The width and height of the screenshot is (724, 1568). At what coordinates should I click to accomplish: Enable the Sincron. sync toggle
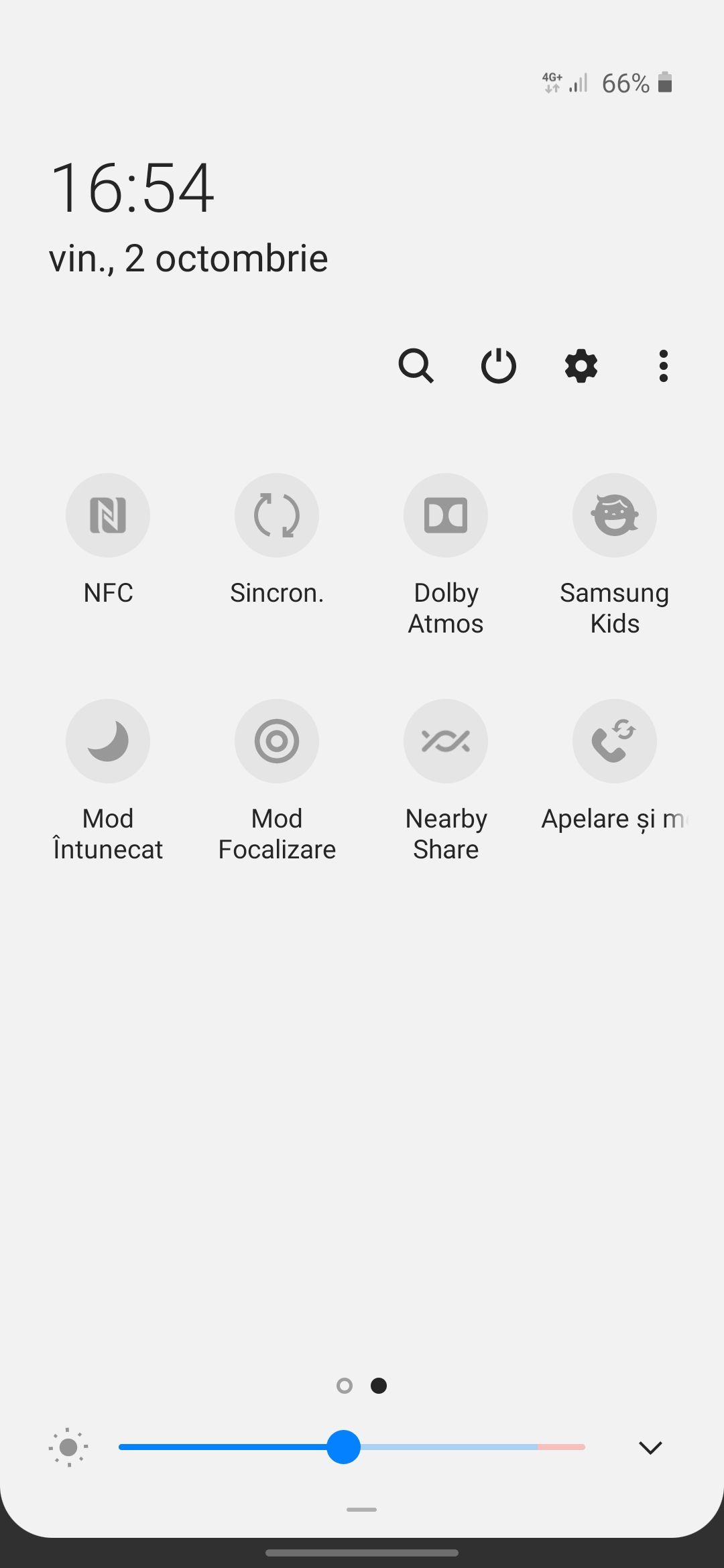pyautogui.click(x=277, y=515)
